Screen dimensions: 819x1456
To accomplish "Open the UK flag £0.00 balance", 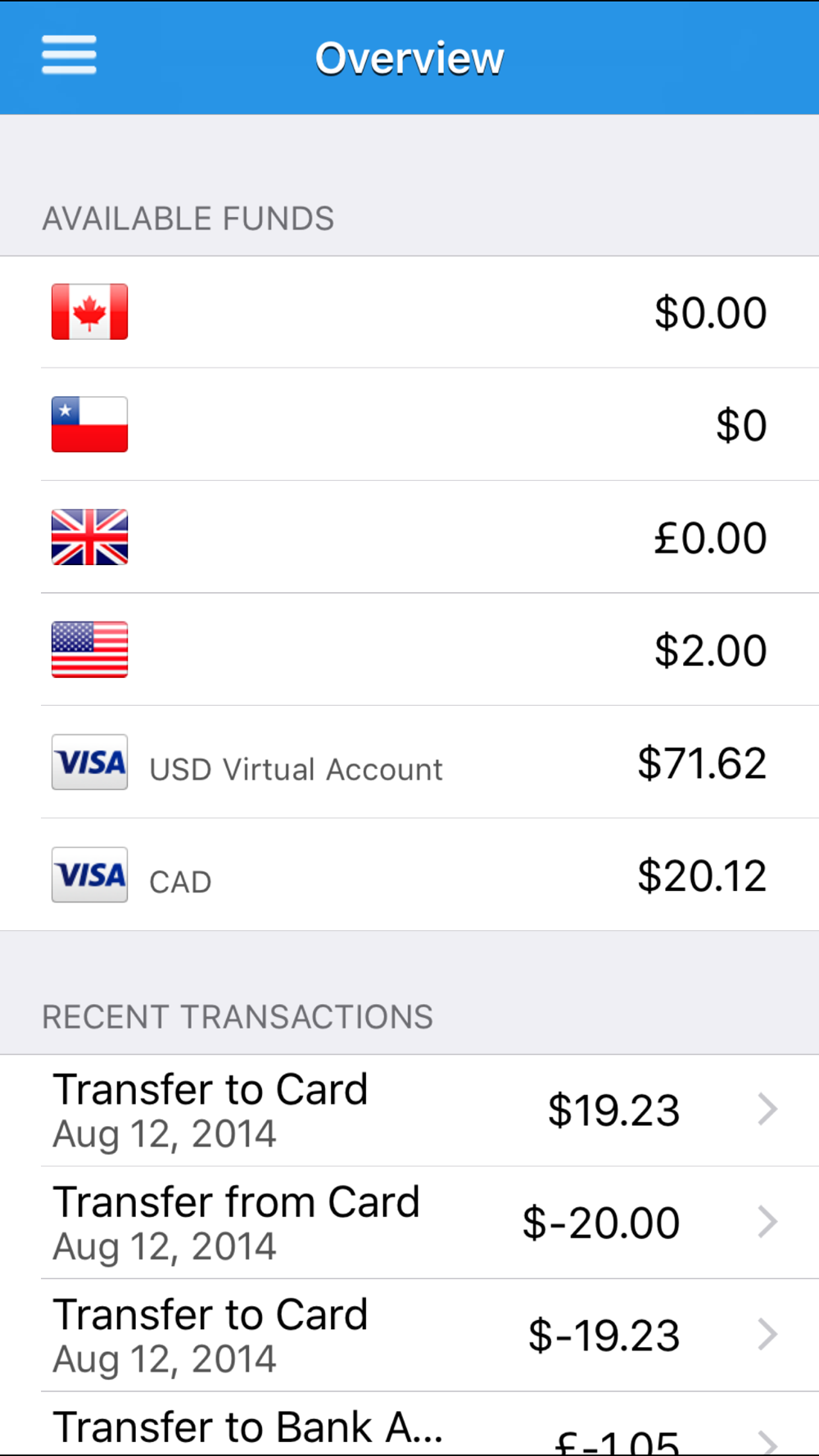I will [409, 537].
